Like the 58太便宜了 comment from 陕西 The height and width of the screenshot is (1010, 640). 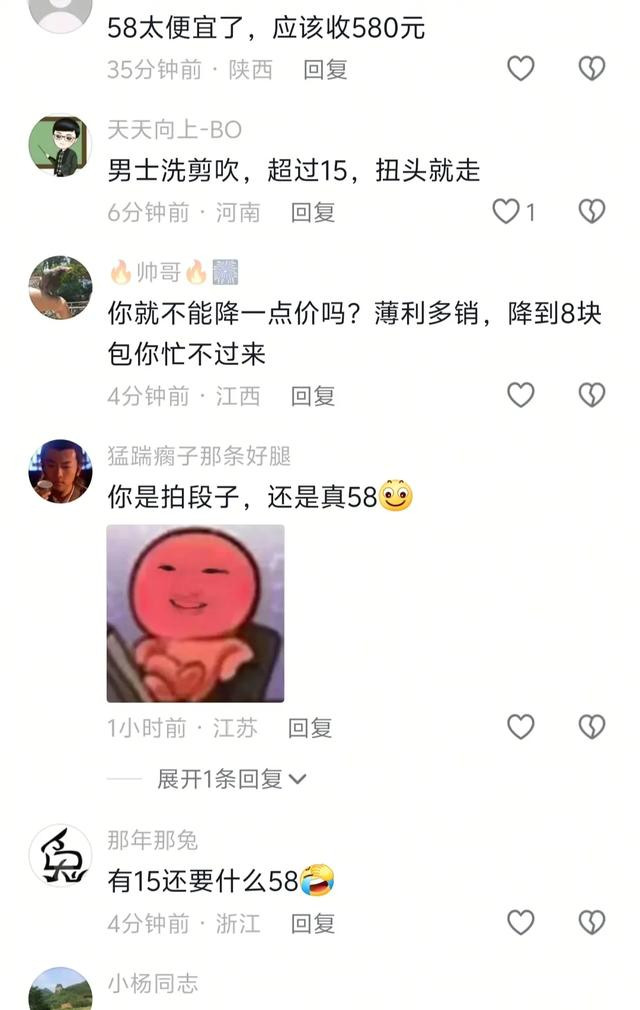click(520, 68)
